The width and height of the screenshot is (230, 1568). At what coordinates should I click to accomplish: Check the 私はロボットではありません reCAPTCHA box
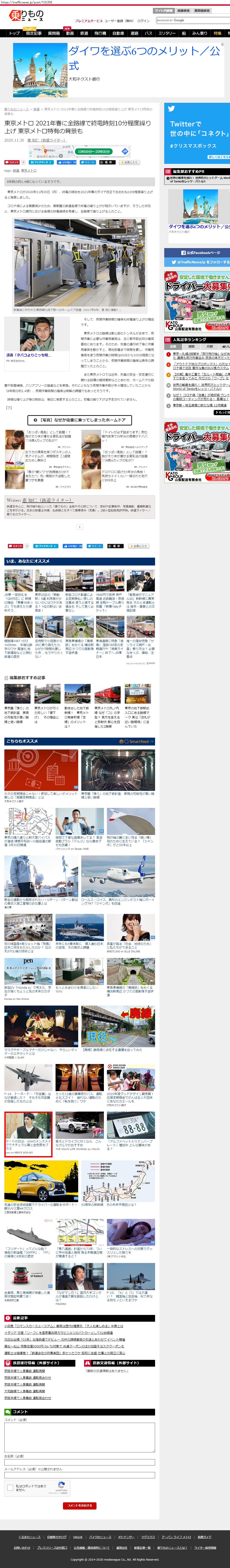(x=10, y=1488)
